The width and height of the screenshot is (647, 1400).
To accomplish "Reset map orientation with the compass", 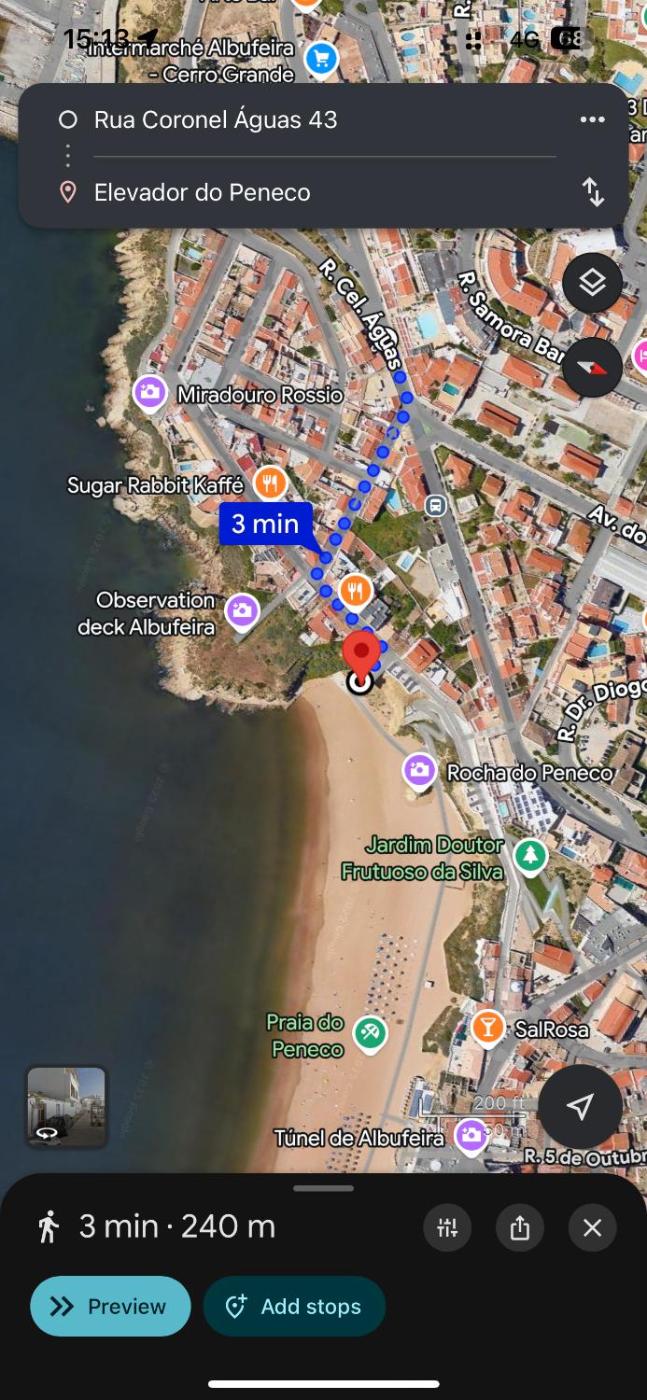I will (592, 367).
